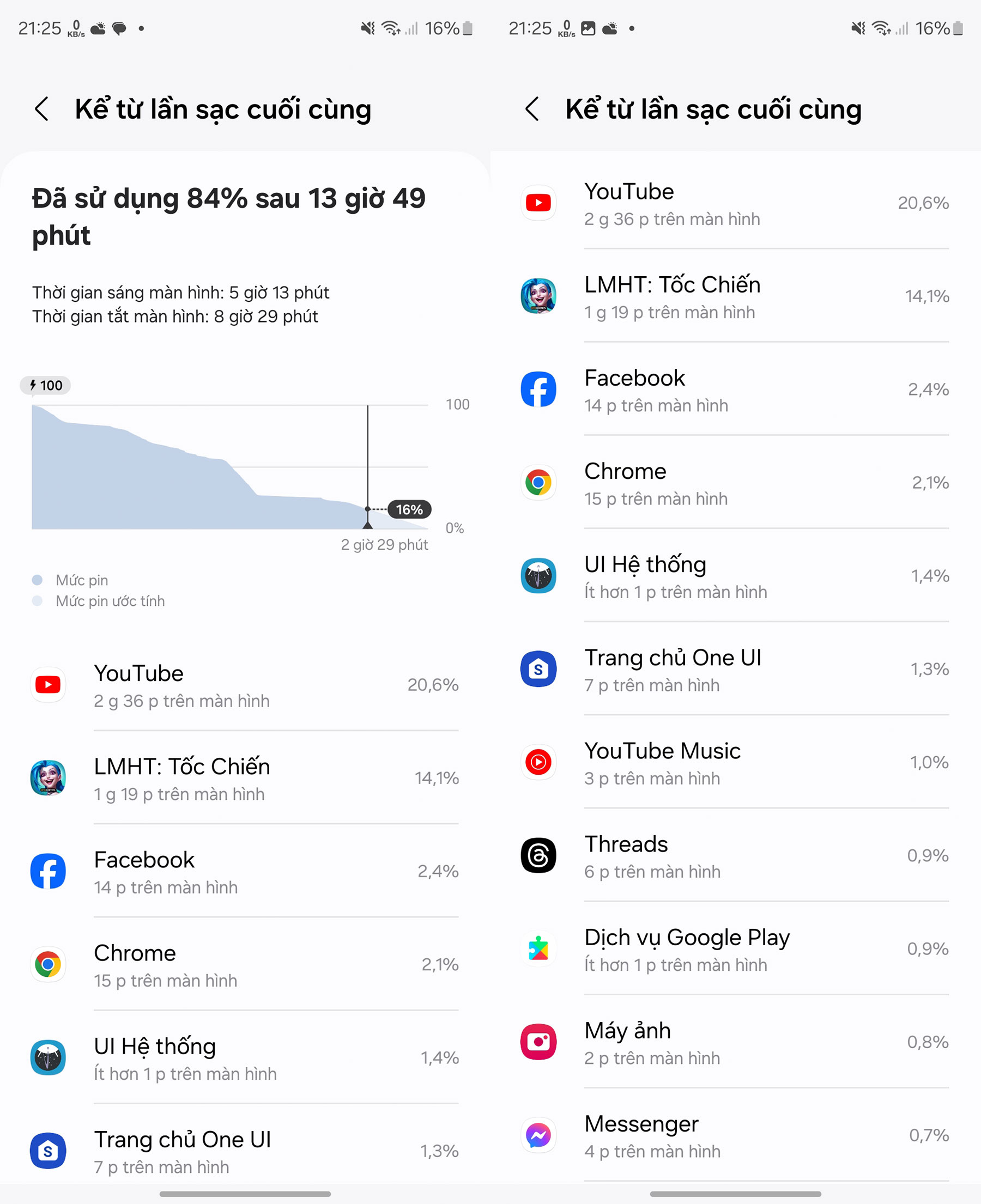Open Máy ảnh battery usage details
Screen dimensions: 981x1204
(735, 1042)
